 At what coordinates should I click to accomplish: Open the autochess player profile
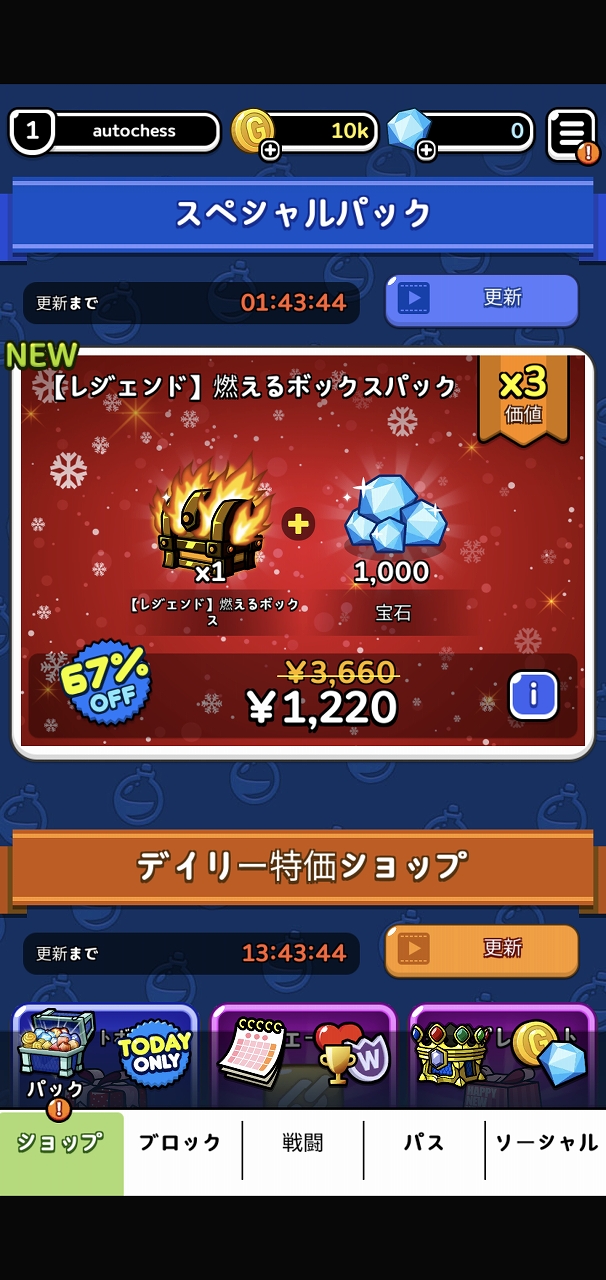[x=115, y=131]
